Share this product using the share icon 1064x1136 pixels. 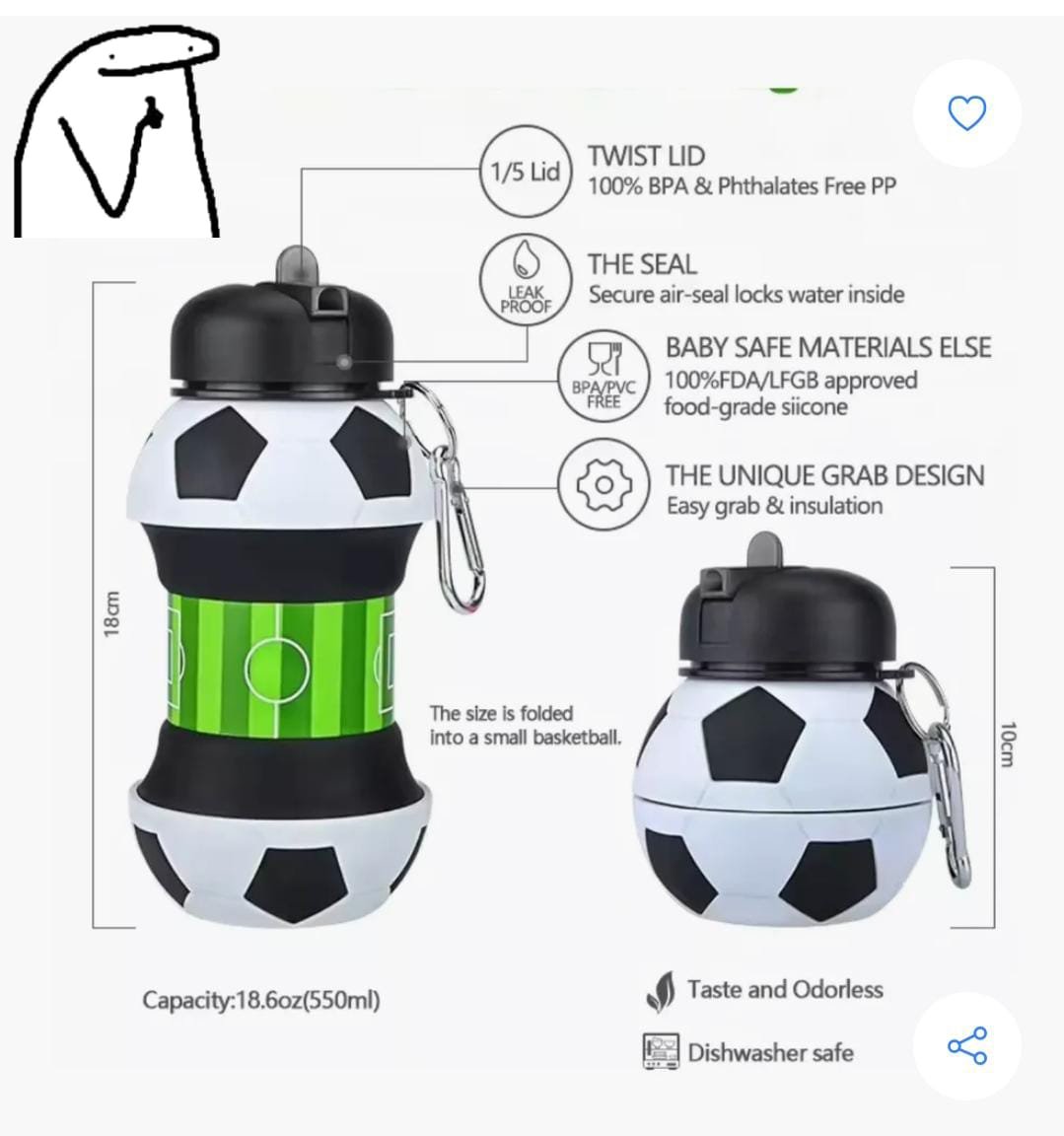(x=966, y=1045)
